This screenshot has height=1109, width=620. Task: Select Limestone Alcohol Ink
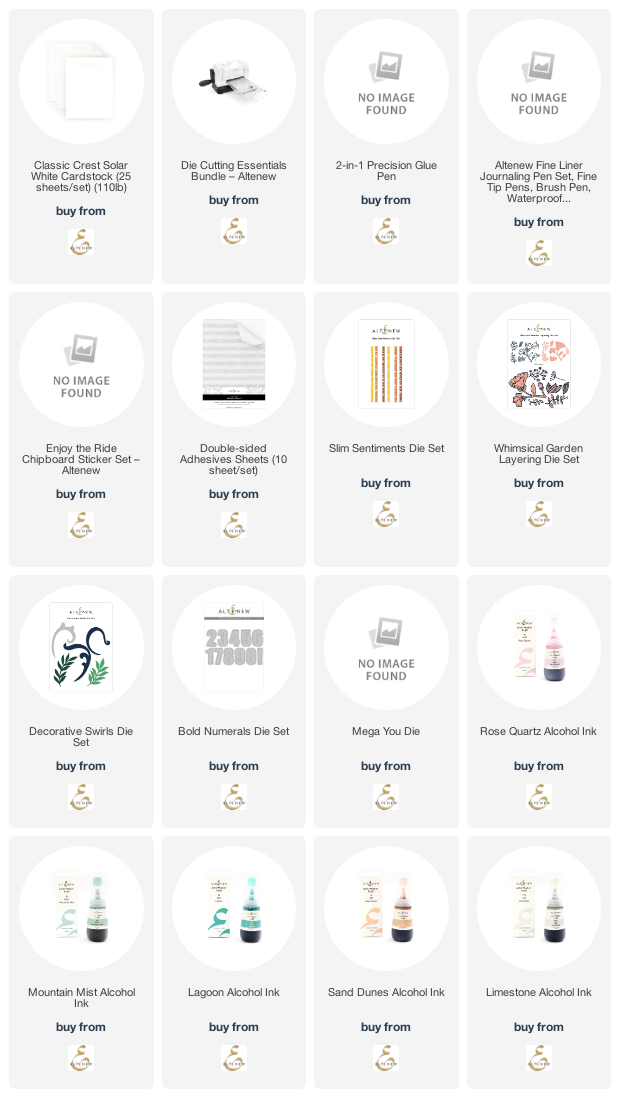[x=539, y=963]
